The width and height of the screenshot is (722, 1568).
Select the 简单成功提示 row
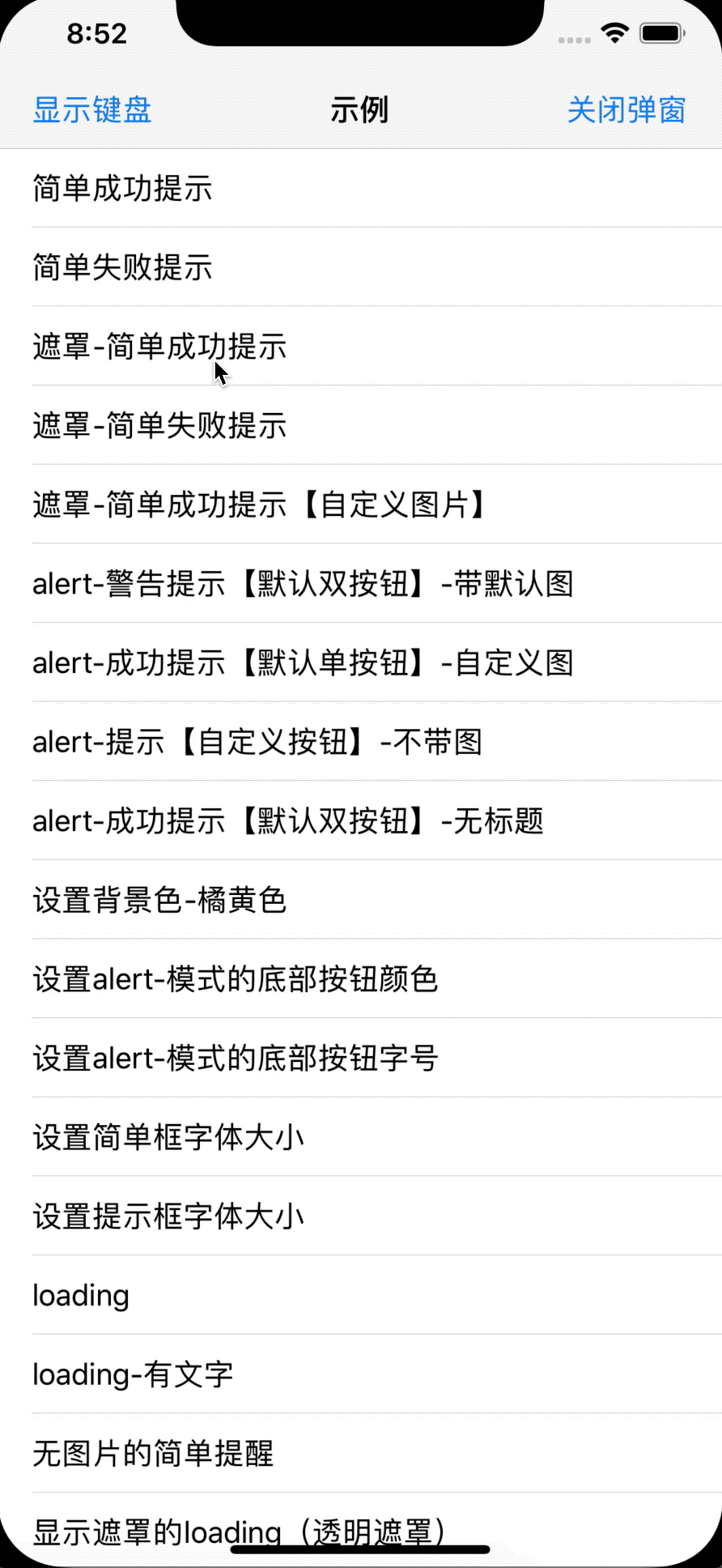(123, 189)
